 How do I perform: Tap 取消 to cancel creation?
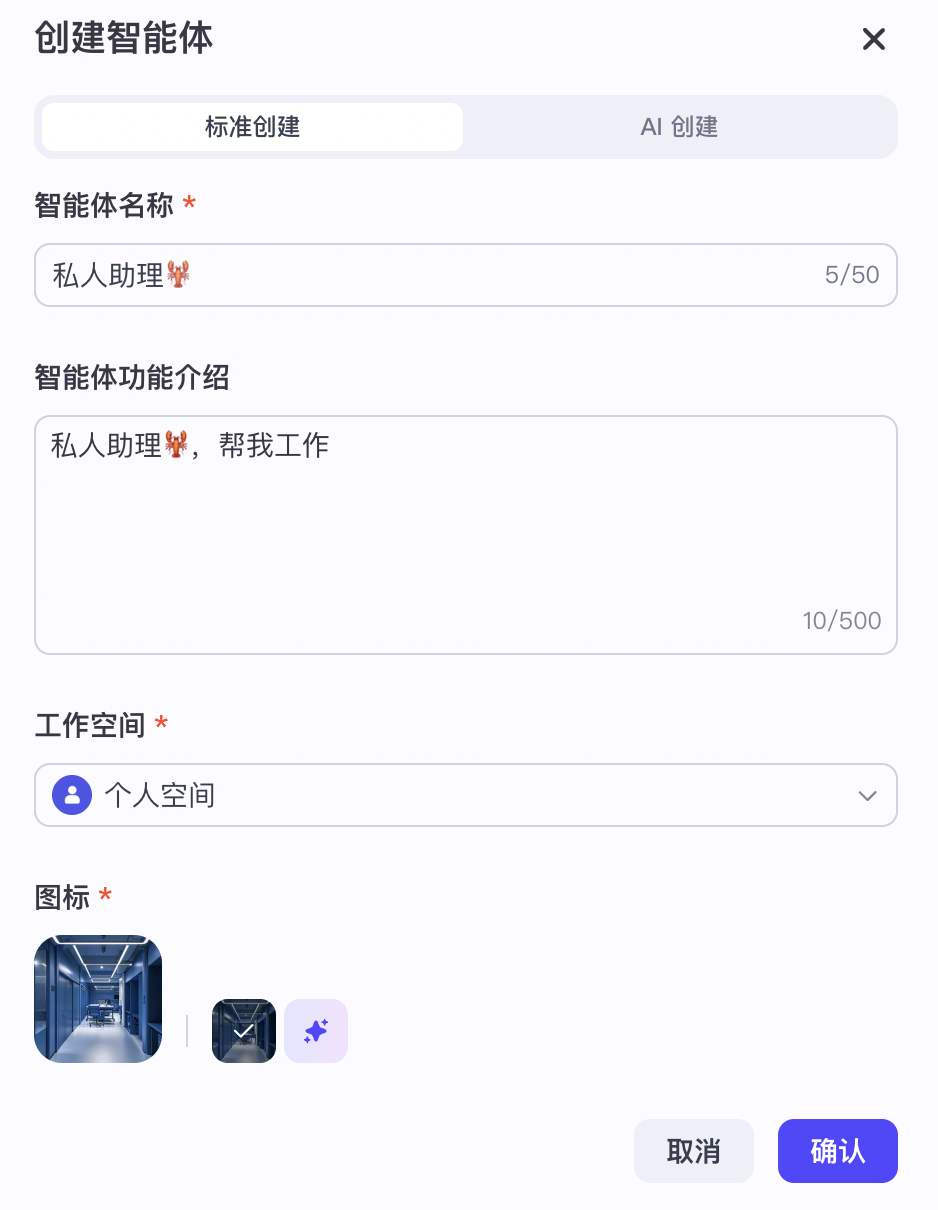click(693, 1151)
